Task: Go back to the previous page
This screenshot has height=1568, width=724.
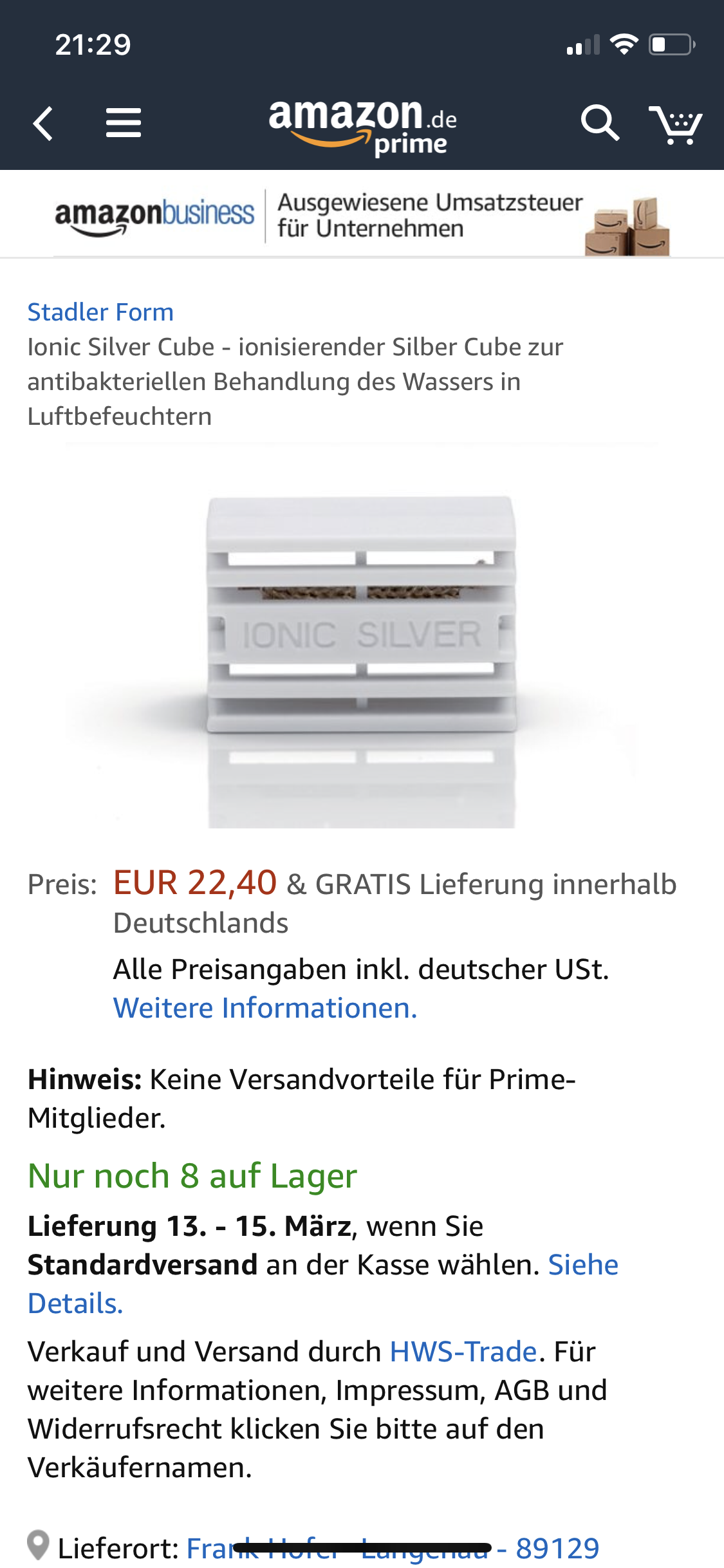Action: click(43, 123)
